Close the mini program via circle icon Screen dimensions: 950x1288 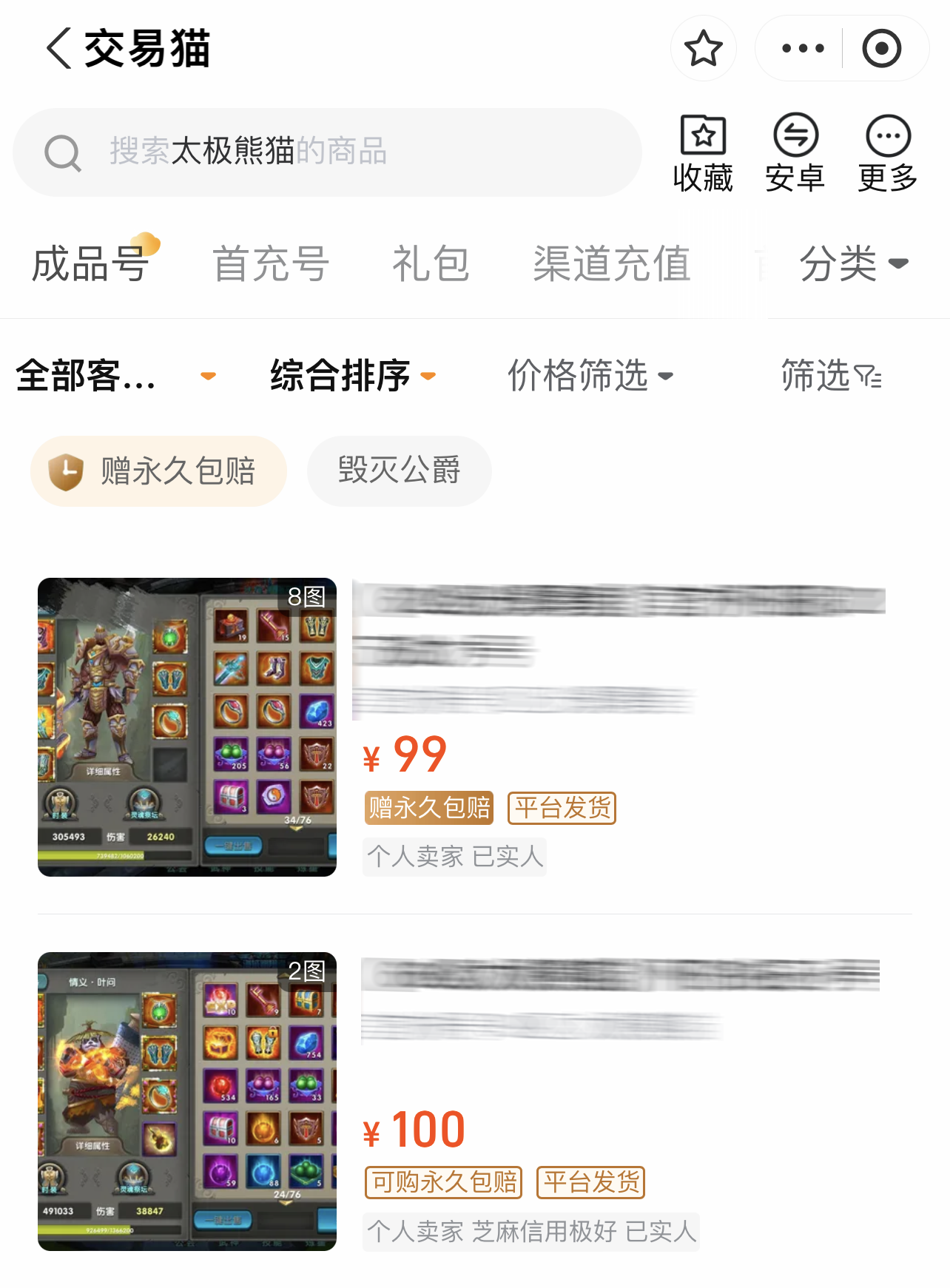click(881, 49)
